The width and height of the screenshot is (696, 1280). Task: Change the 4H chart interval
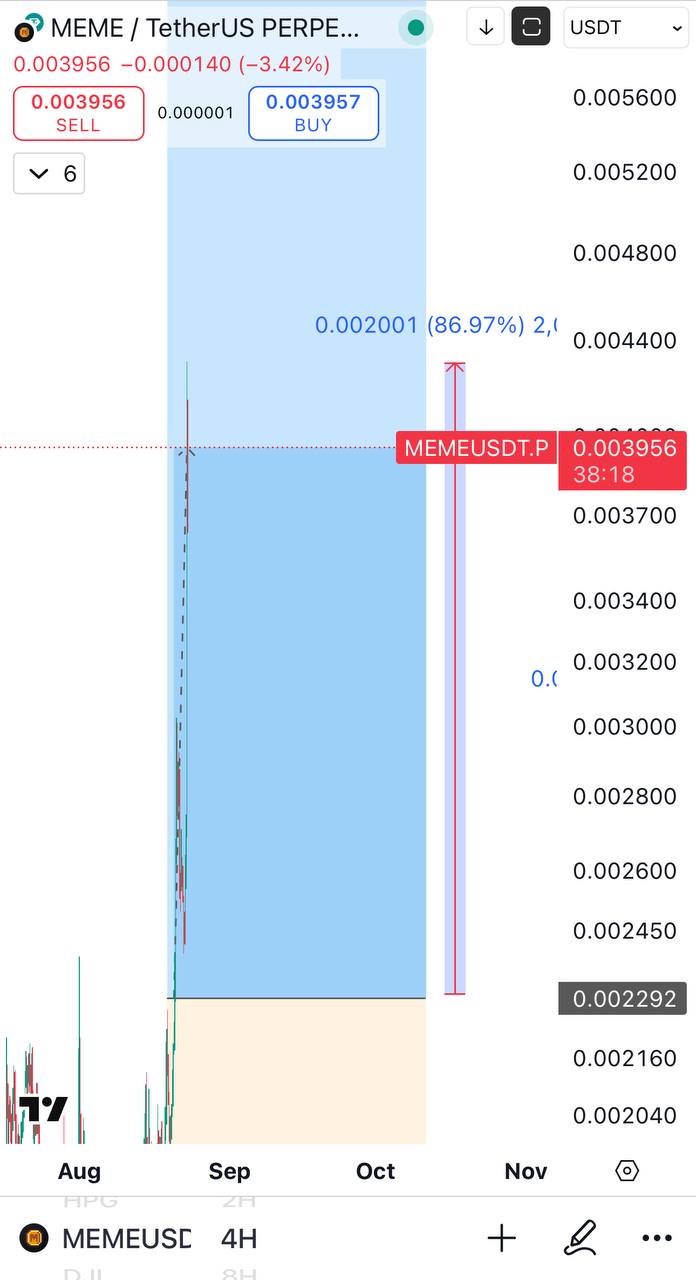(239, 1239)
